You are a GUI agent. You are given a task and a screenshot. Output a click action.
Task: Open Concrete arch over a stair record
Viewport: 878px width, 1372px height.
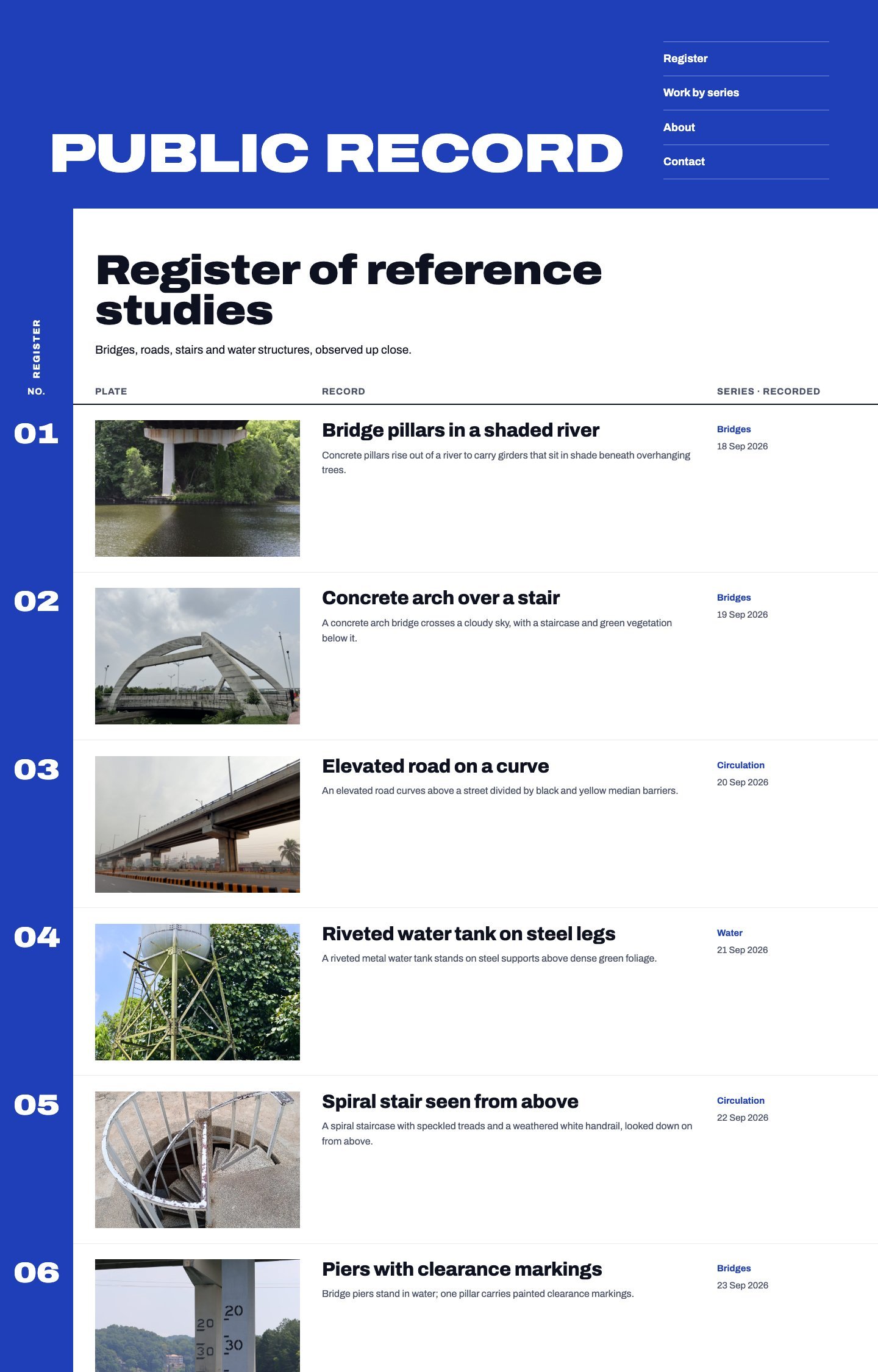[440, 598]
